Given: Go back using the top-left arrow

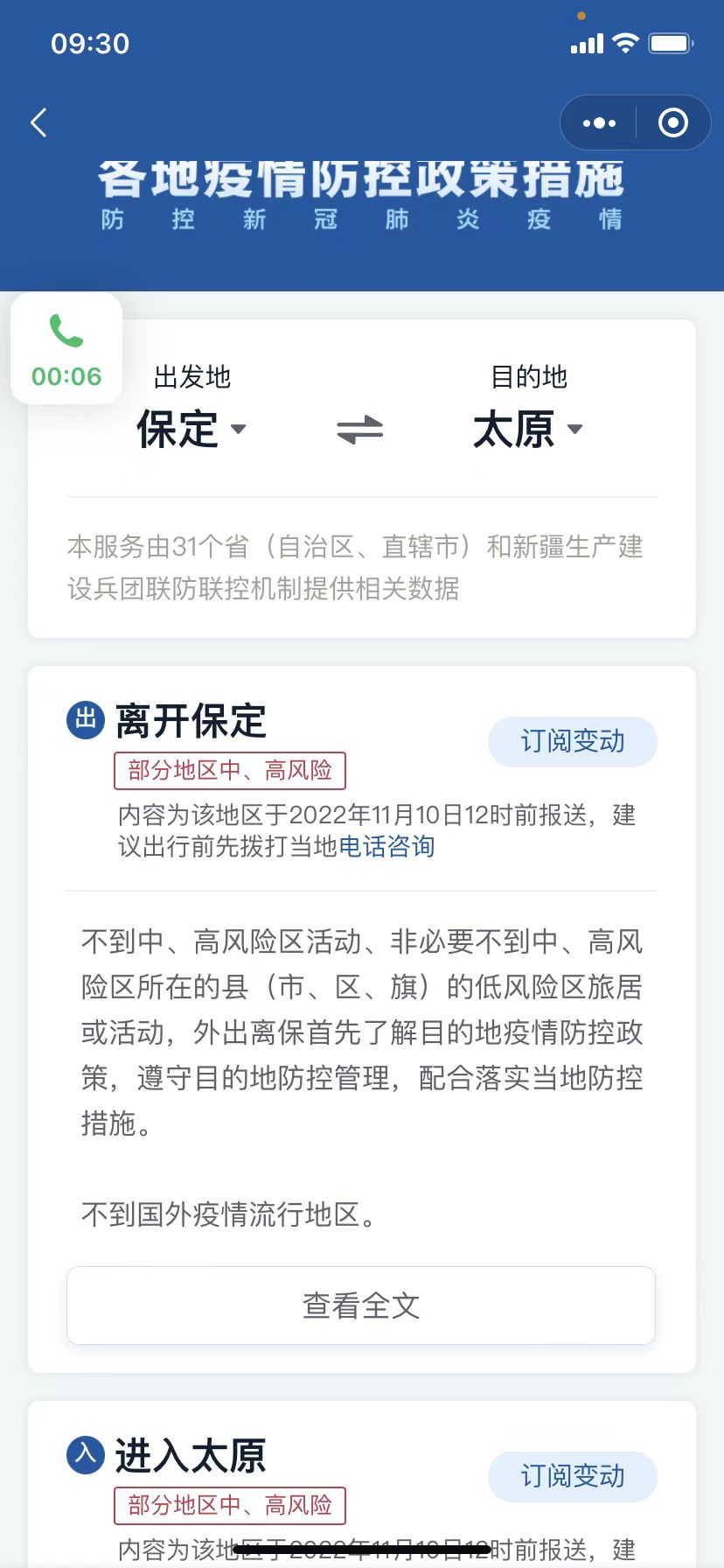Looking at the screenshot, I should [x=38, y=122].
